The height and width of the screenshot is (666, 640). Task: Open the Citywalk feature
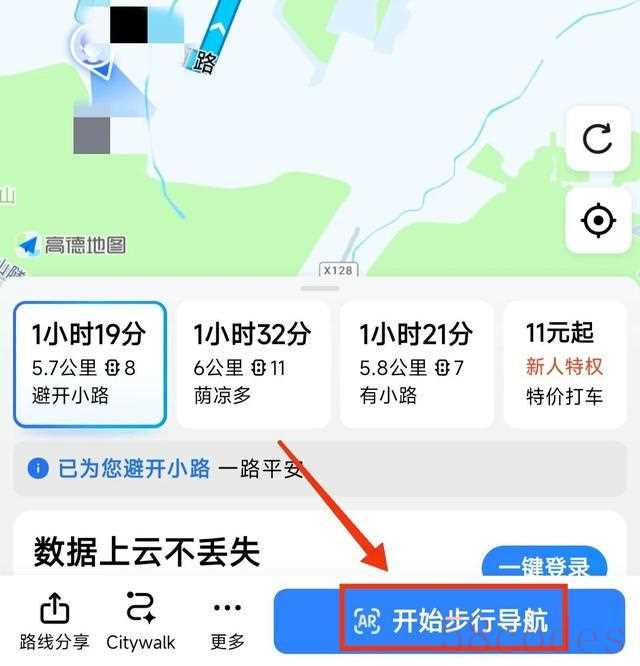pos(141,621)
